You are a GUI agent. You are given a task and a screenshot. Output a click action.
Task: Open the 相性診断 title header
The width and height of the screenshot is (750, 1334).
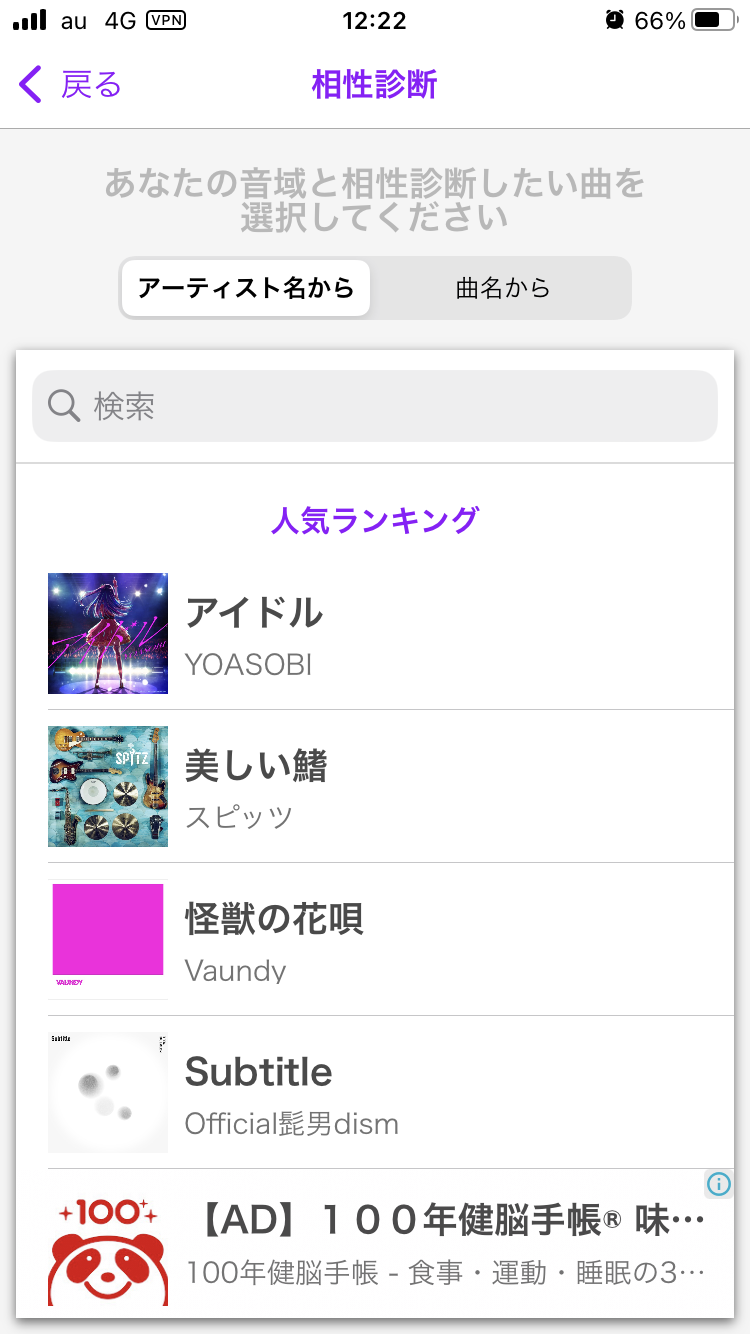click(374, 85)
